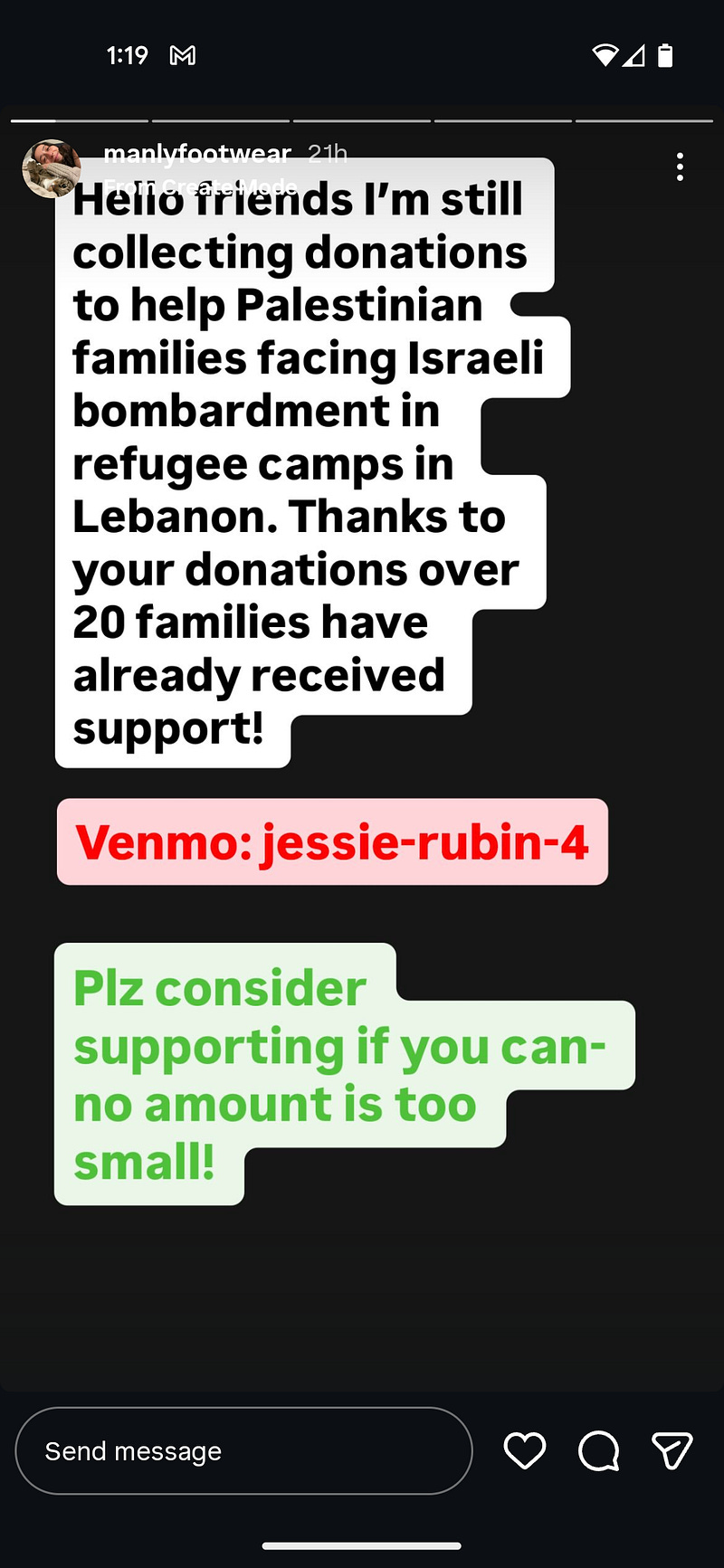This screenshot has height=1568, width=724.
Task: Open the comment bubble icon
Action: (598, 1450)
